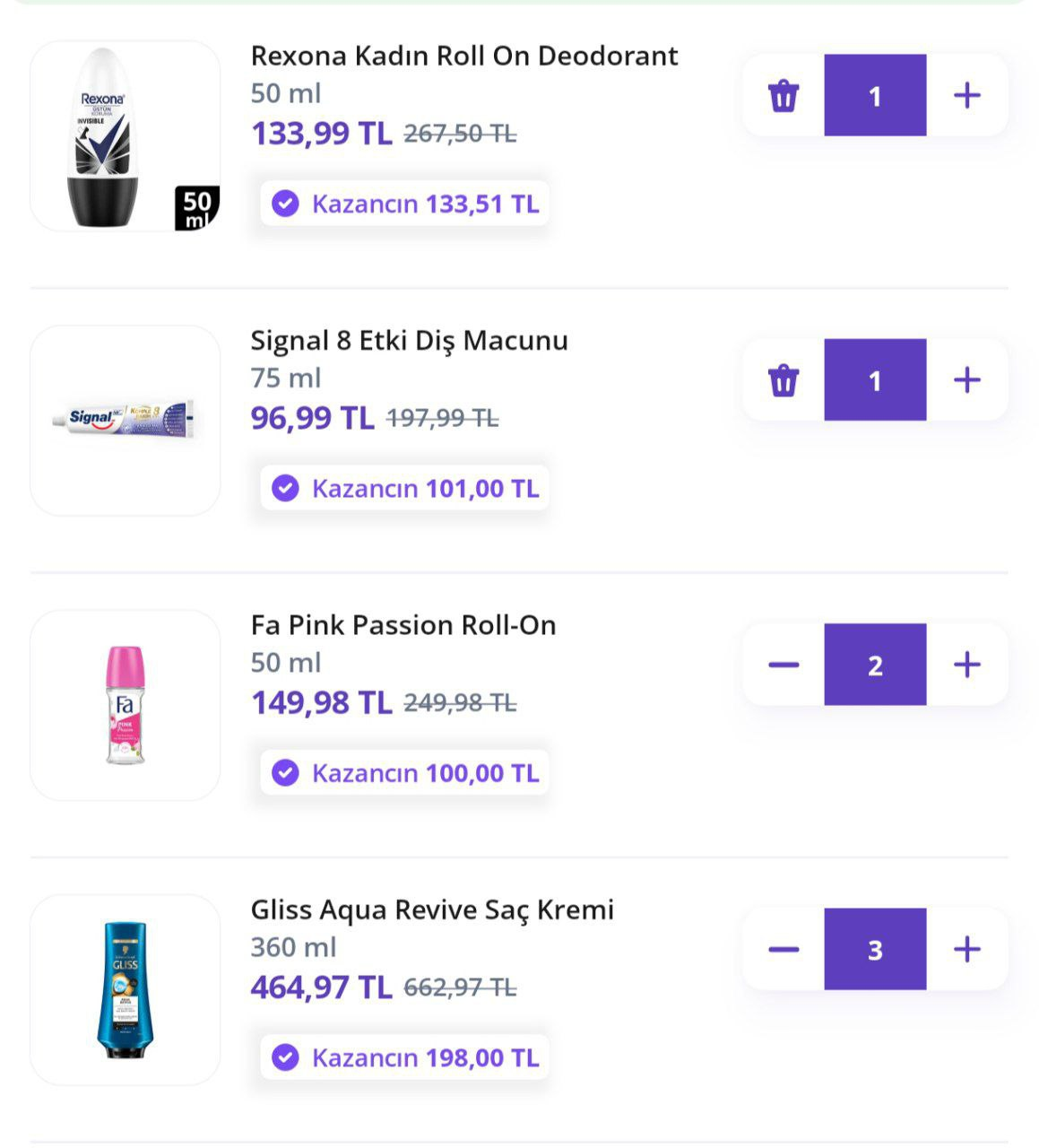Click the checkmark icon on Signal's Kazancın badge
The height and width of the screenshot is (1148, 1039).
point(284,489)
